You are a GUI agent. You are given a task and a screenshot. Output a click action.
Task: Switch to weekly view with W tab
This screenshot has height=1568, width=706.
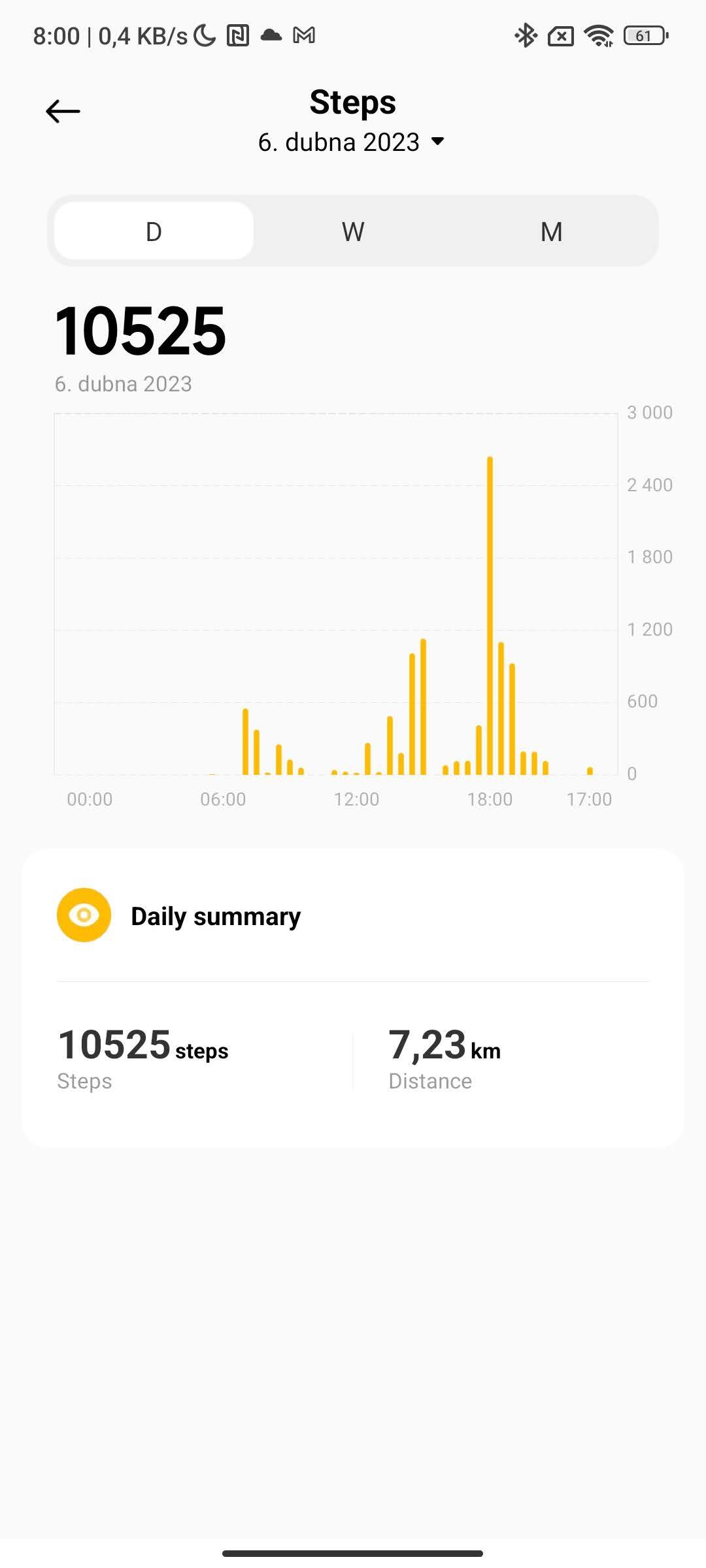coord(352,231)
